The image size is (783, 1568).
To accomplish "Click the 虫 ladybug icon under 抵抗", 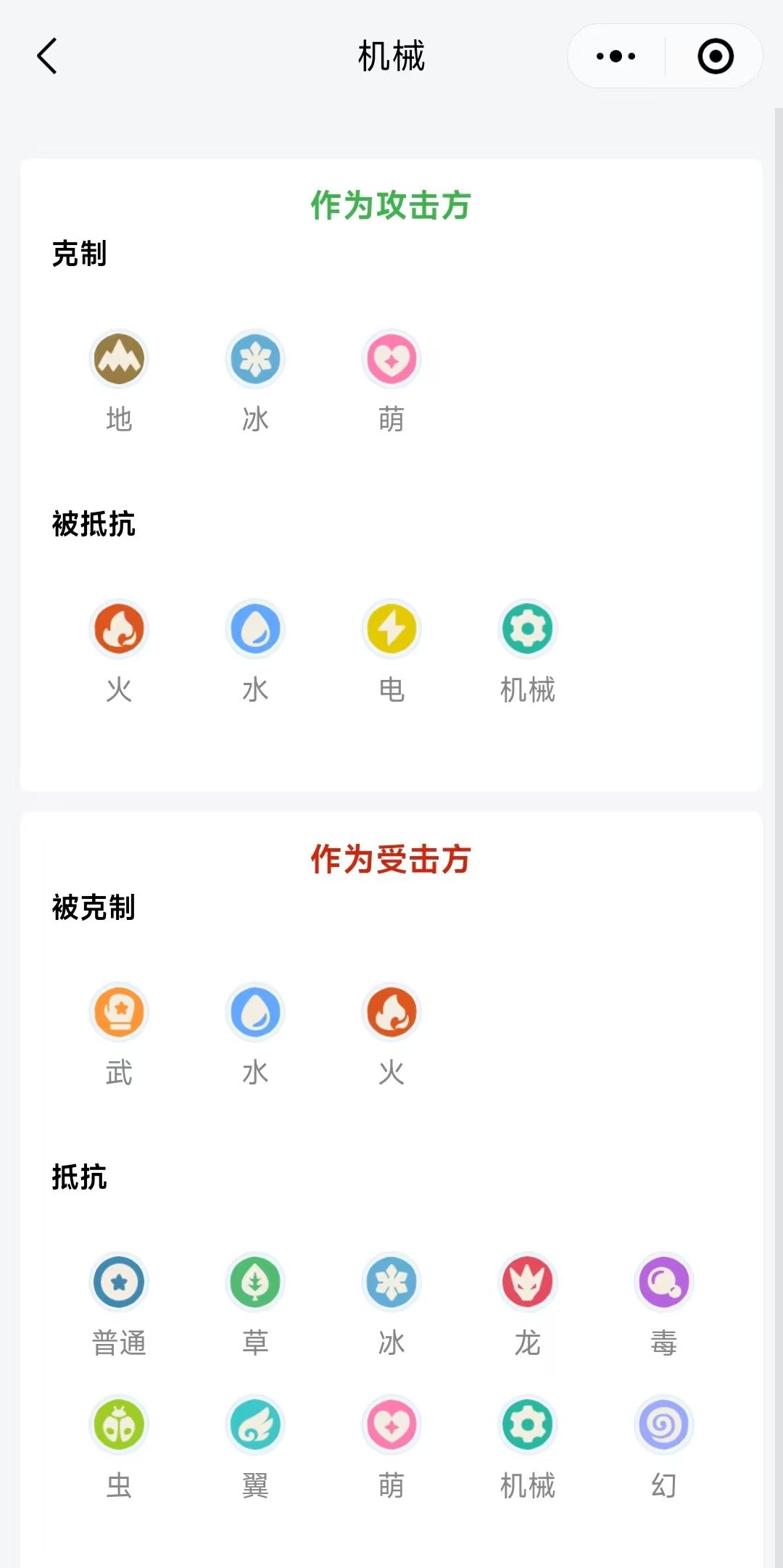I will point(119,1424).
